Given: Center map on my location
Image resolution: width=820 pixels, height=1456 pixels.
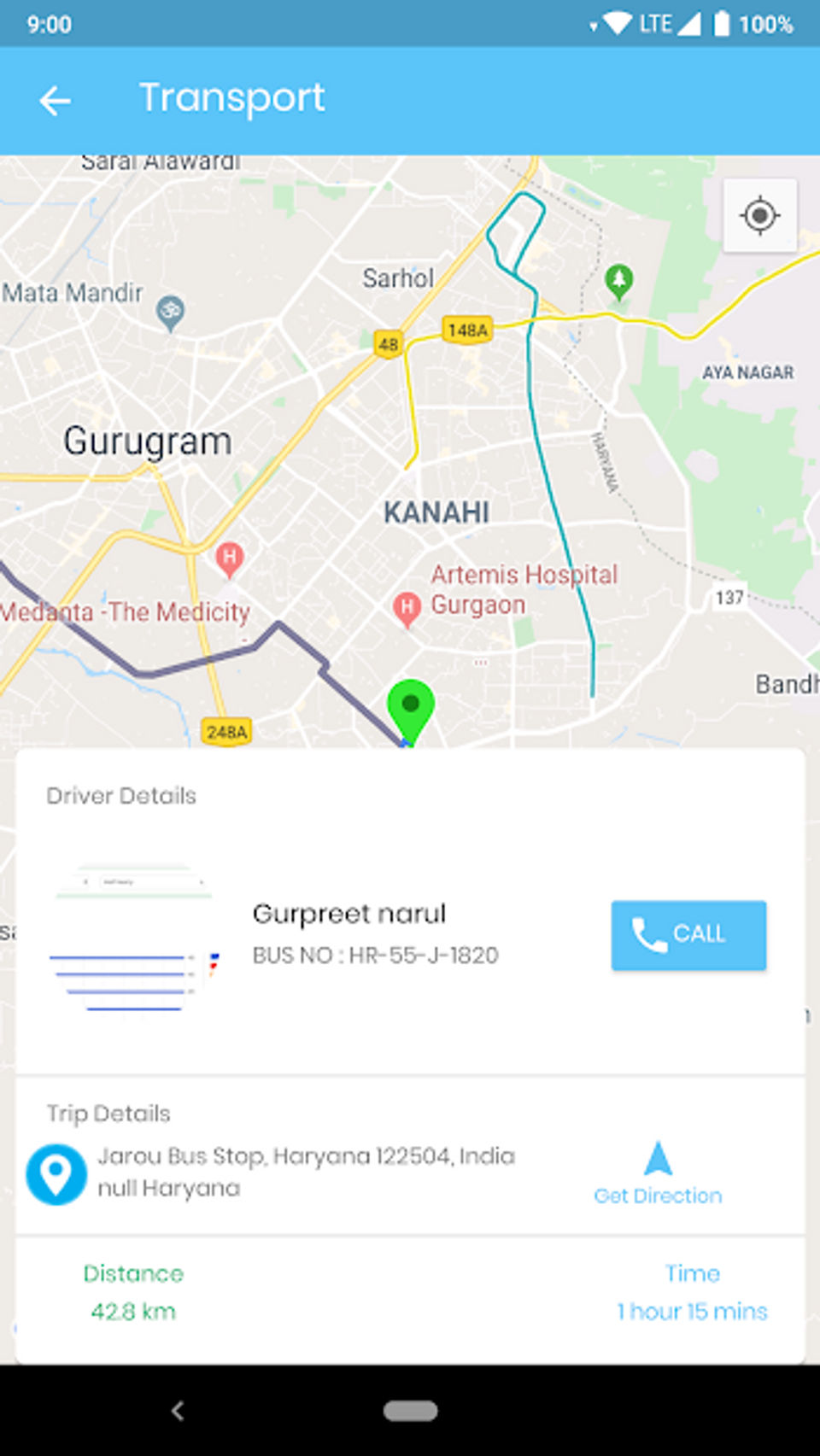Looking at the screenshot, I should 759,215.
